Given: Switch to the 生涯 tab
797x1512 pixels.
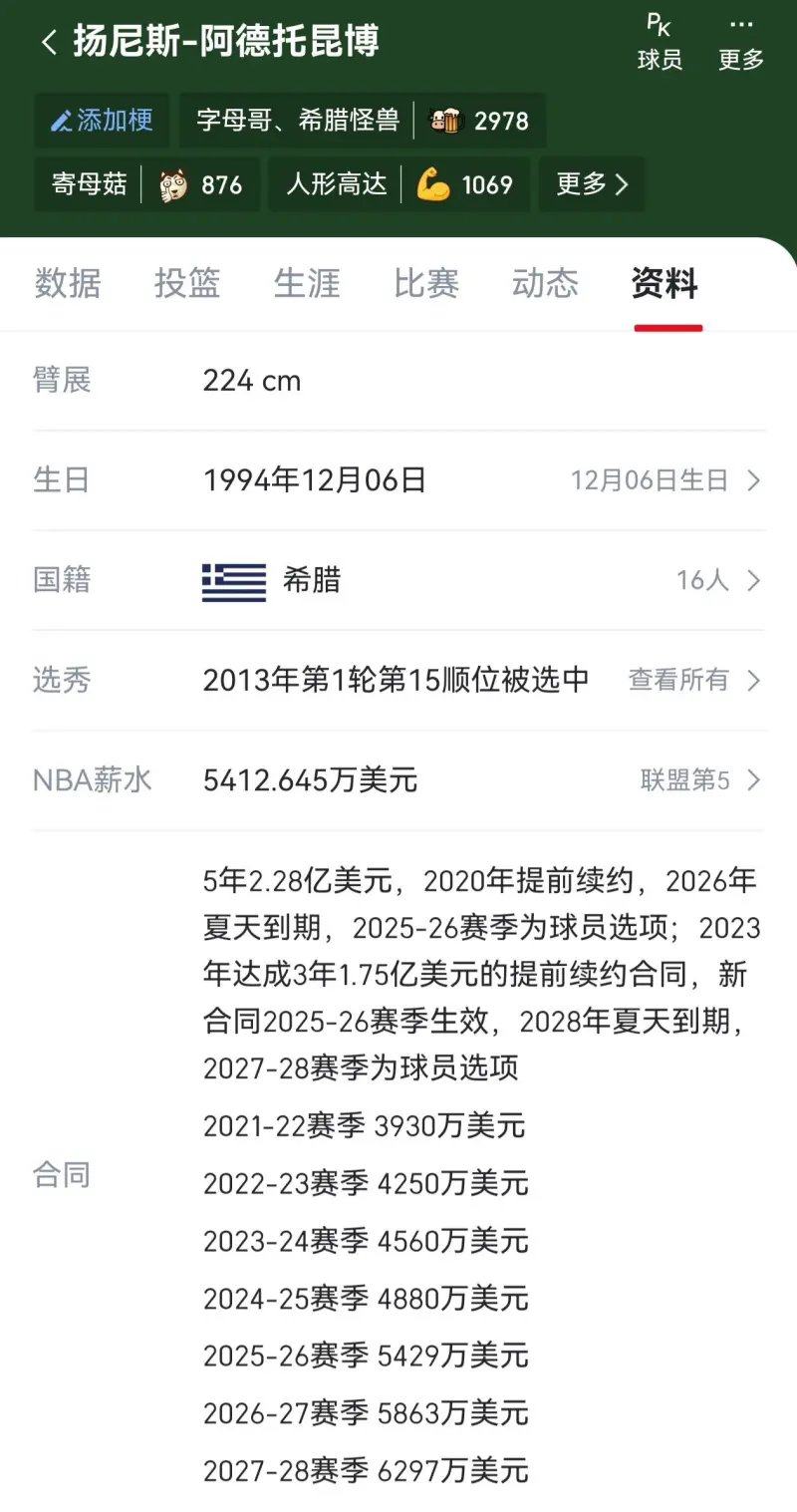Looking at the screenshot, I should tap(307, 284).
